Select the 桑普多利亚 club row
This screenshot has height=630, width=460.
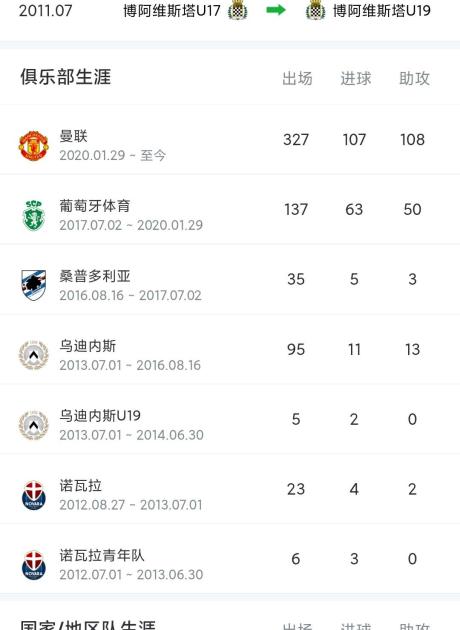click(x=230, y=279)
